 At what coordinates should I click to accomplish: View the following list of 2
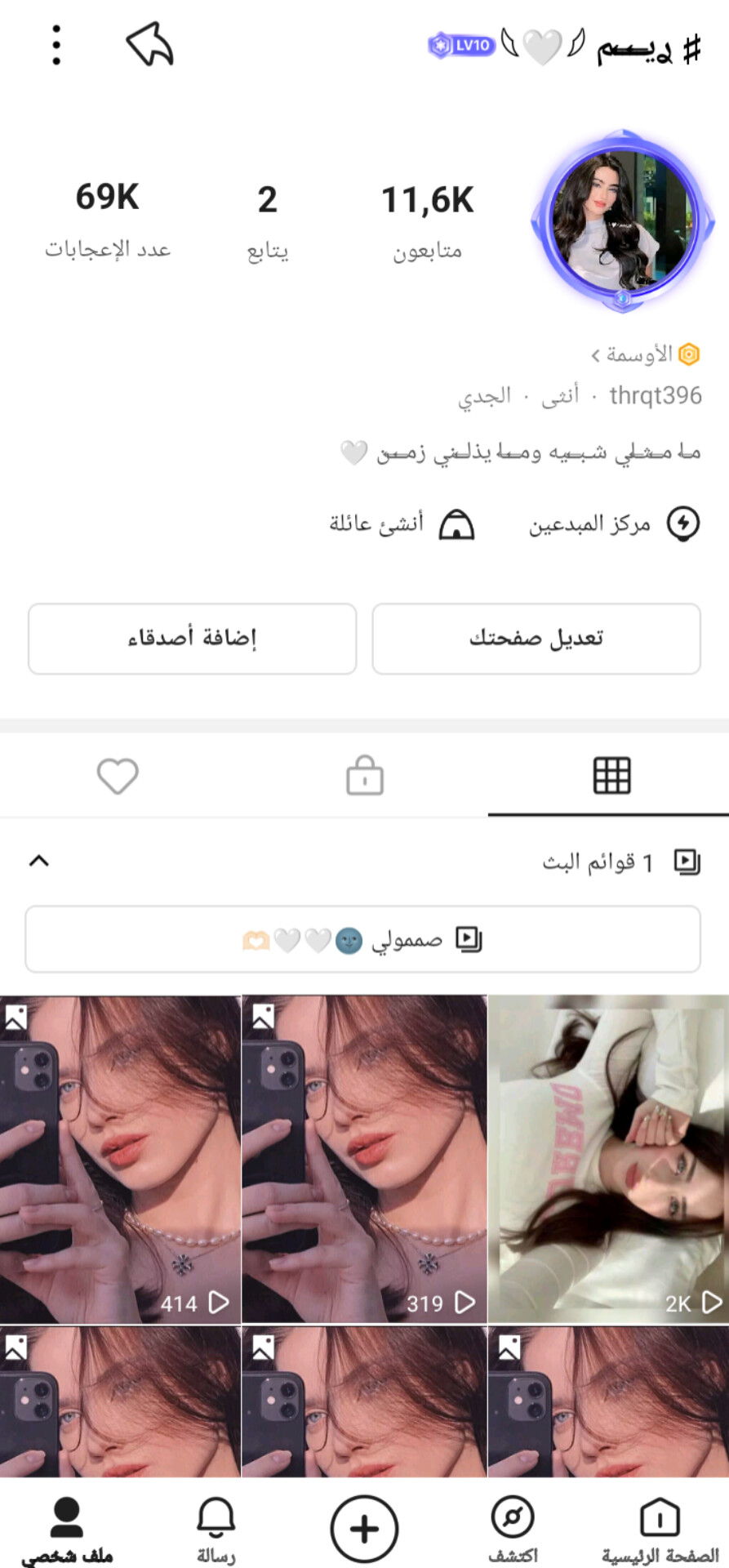click(x=268, y=222)
